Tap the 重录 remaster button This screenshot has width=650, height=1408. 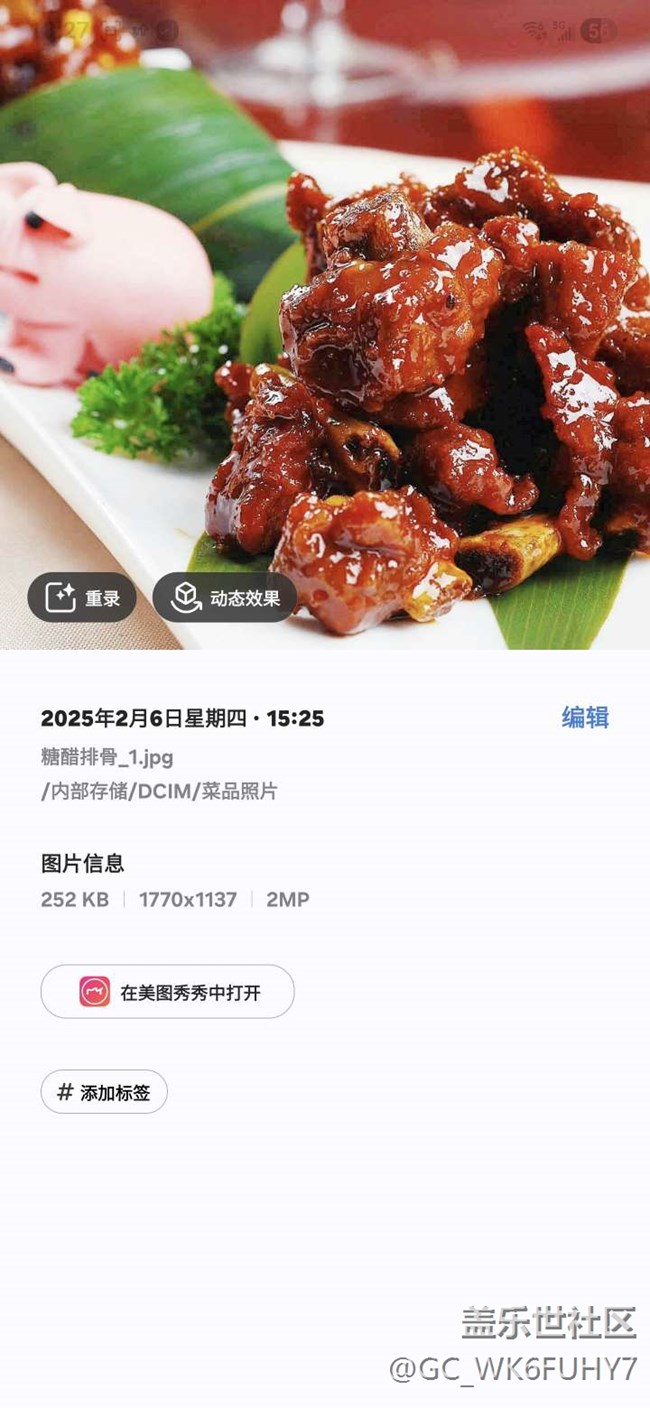(82, 598)
